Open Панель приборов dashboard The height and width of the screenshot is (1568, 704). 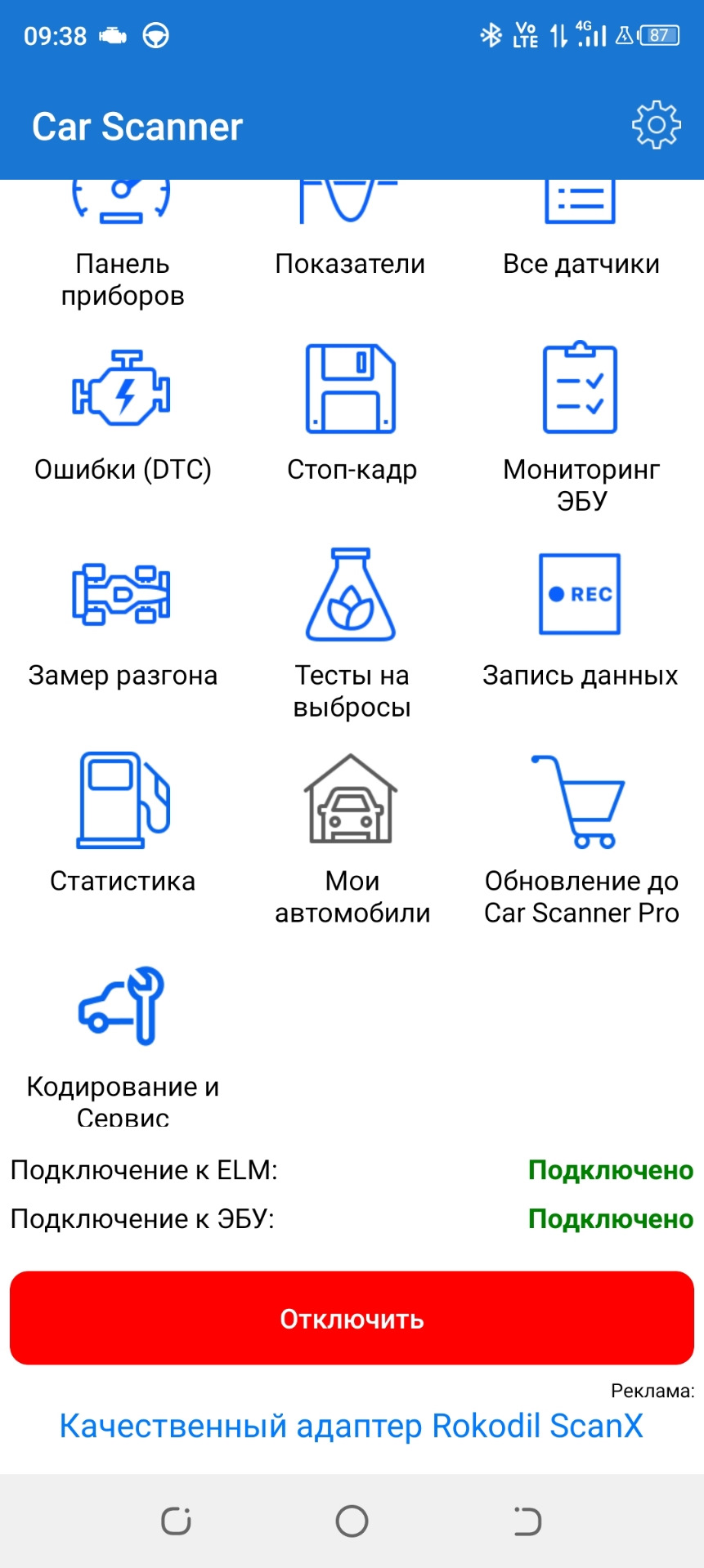click(123, 245)
